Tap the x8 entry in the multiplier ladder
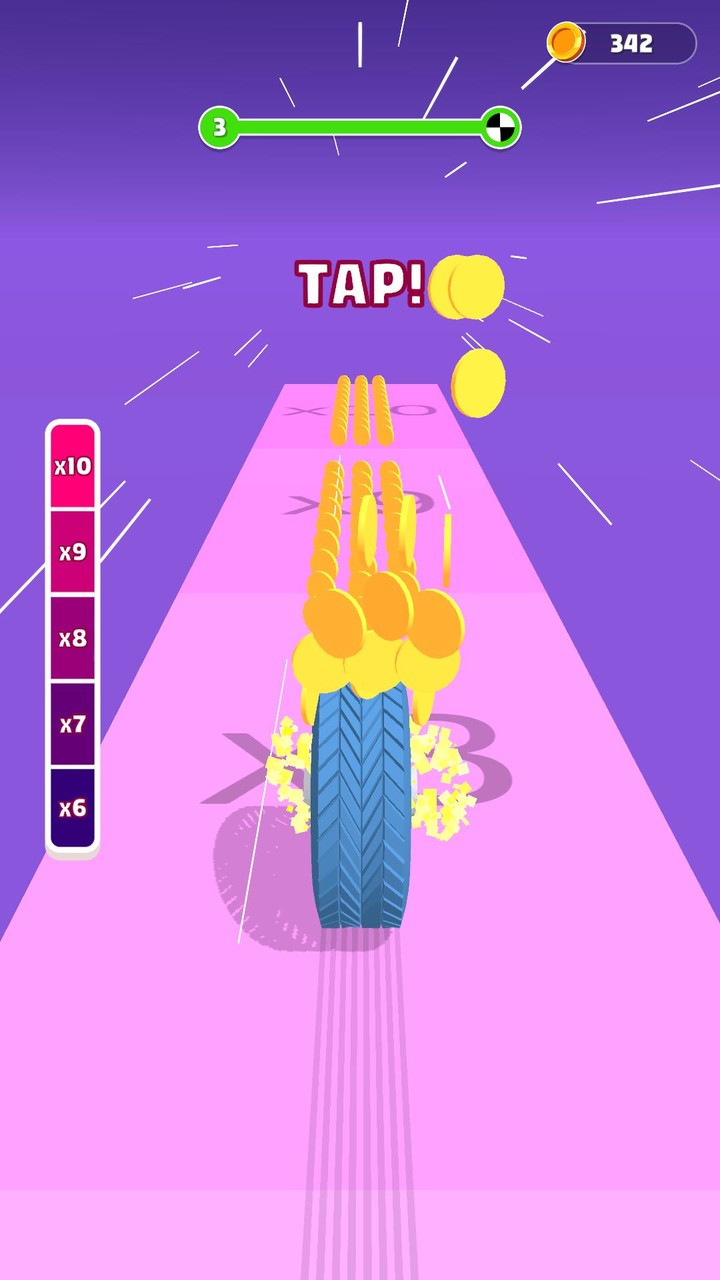The height and width of the screenshot is (1280, 720). (71, 638)
